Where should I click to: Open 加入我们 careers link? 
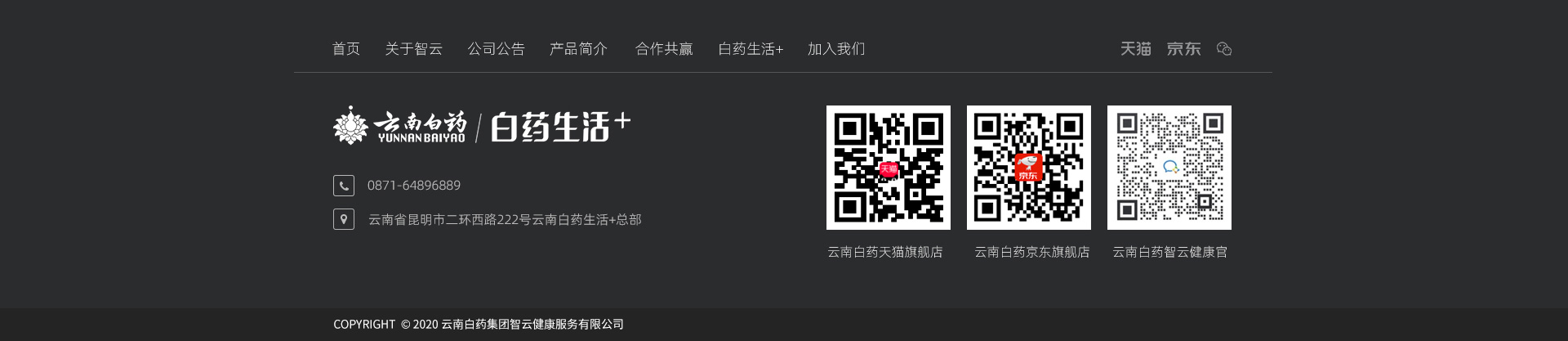pyautogui.click(x=835, y=49)
